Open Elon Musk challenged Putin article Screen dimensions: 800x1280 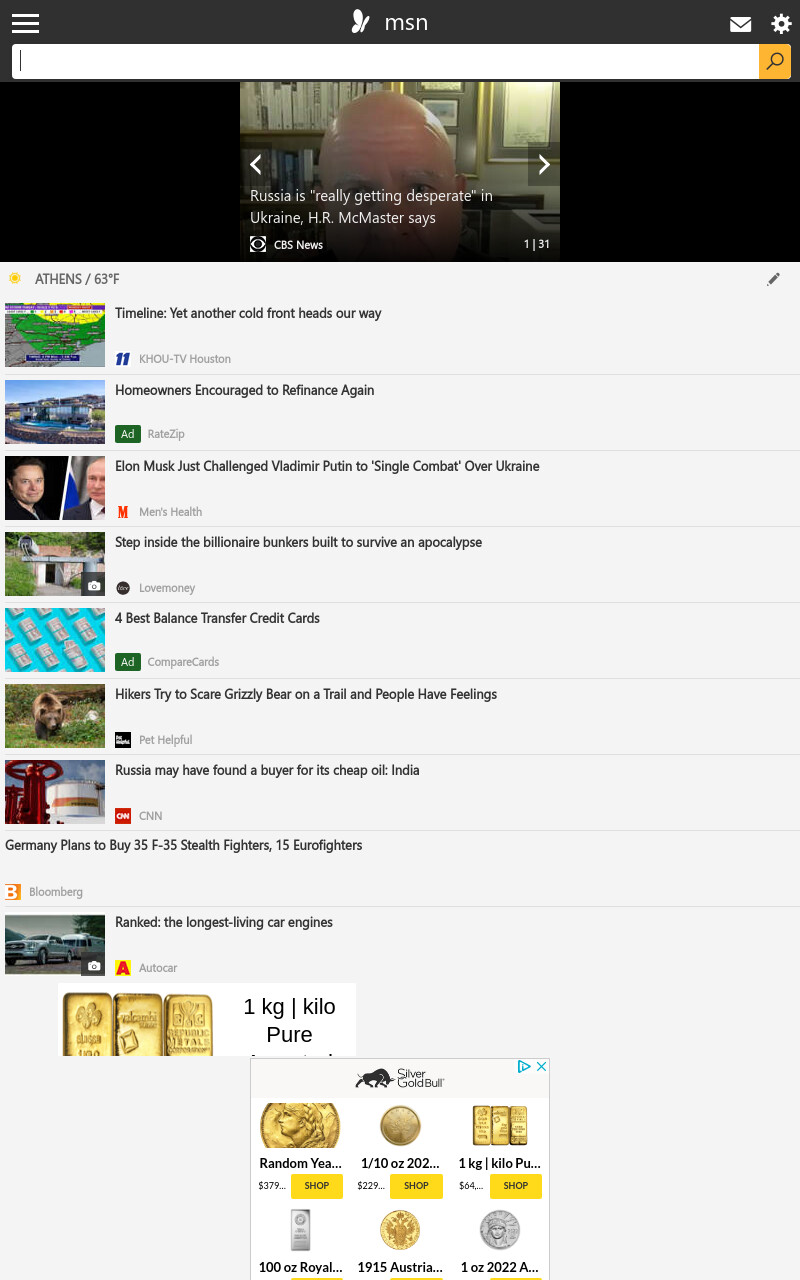tap(327, 466)
